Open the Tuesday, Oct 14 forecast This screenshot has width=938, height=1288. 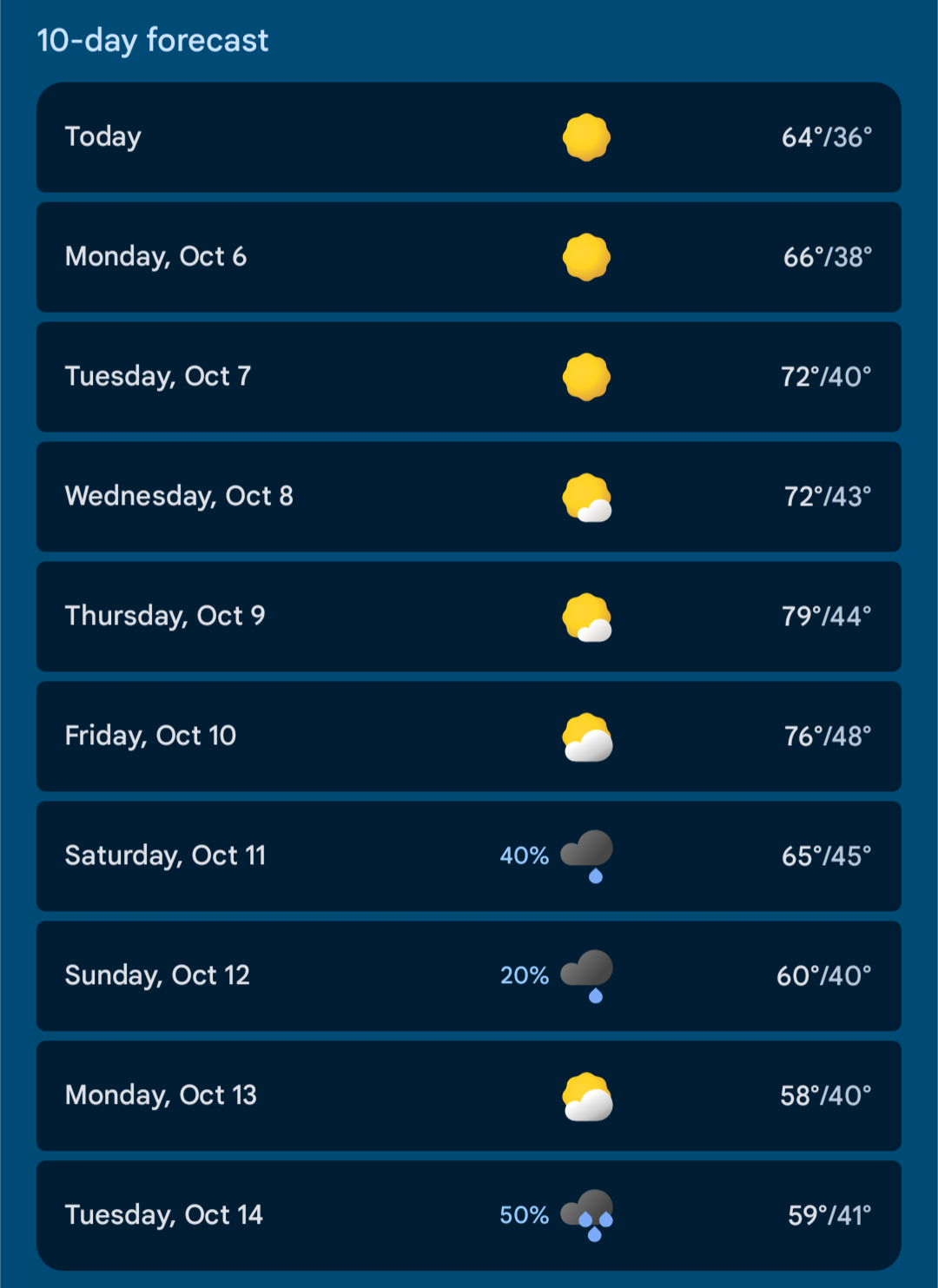[468, 1215]
